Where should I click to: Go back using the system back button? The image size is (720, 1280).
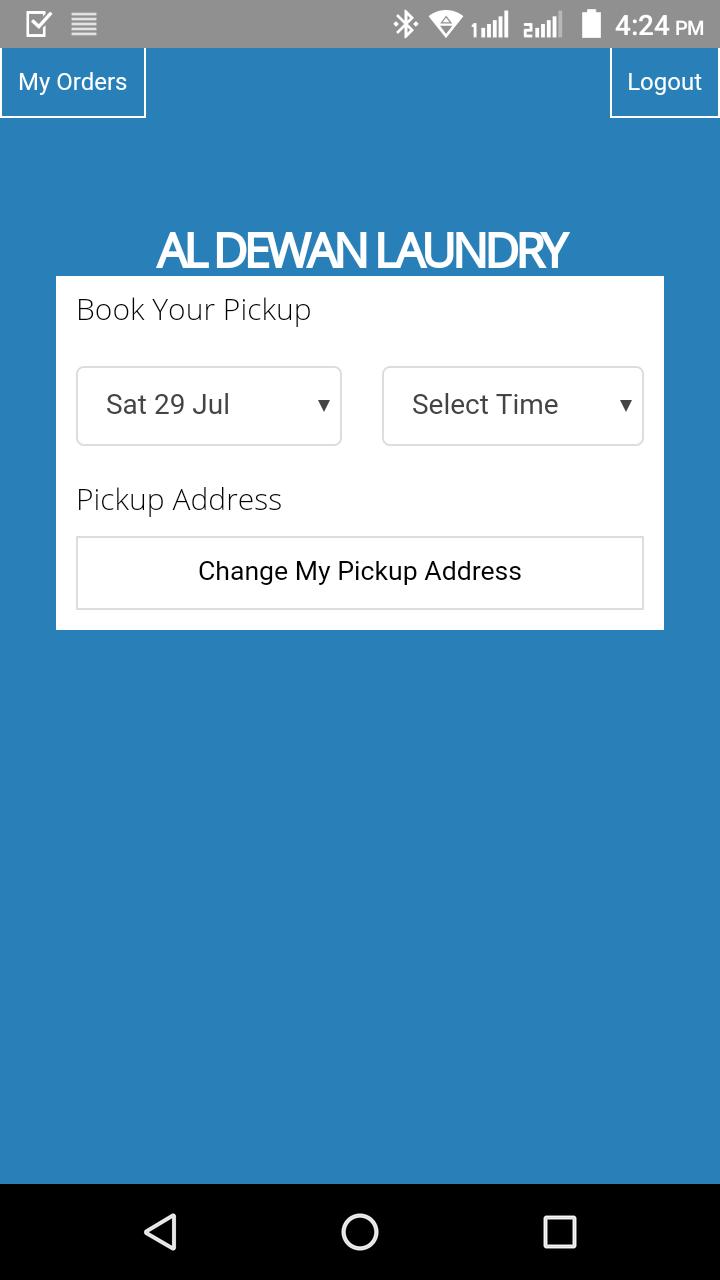tap(161, 1232)
